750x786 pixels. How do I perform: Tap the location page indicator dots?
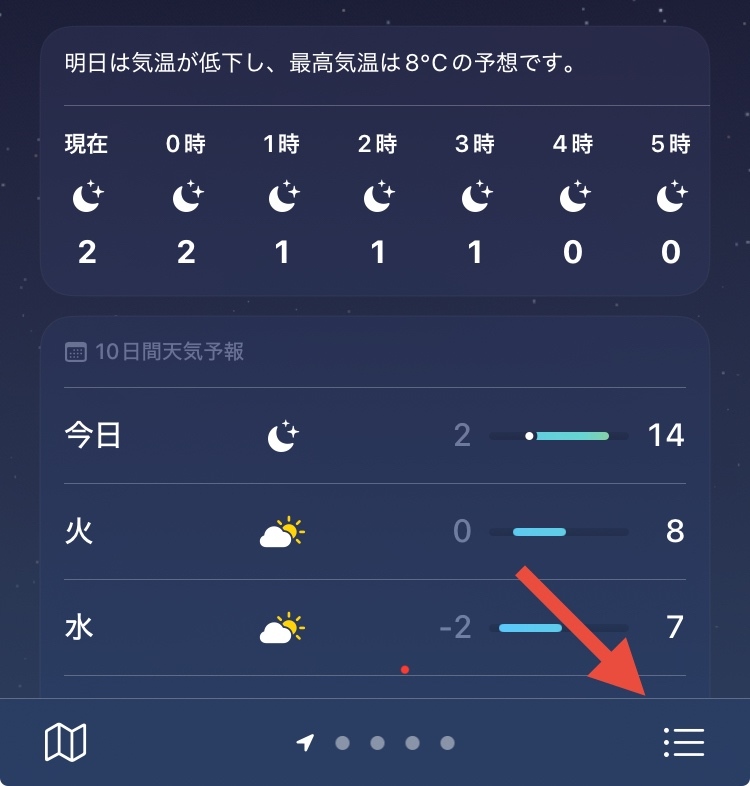(376, 742)
